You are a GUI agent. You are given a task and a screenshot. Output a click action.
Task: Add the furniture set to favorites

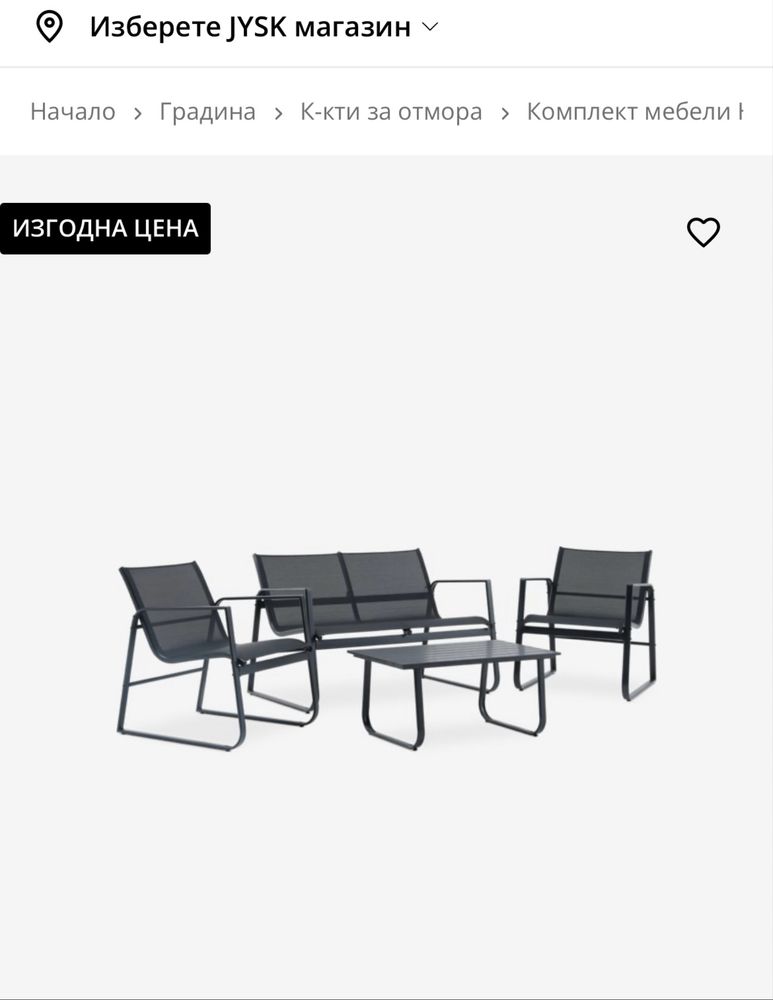coord(703,232)
